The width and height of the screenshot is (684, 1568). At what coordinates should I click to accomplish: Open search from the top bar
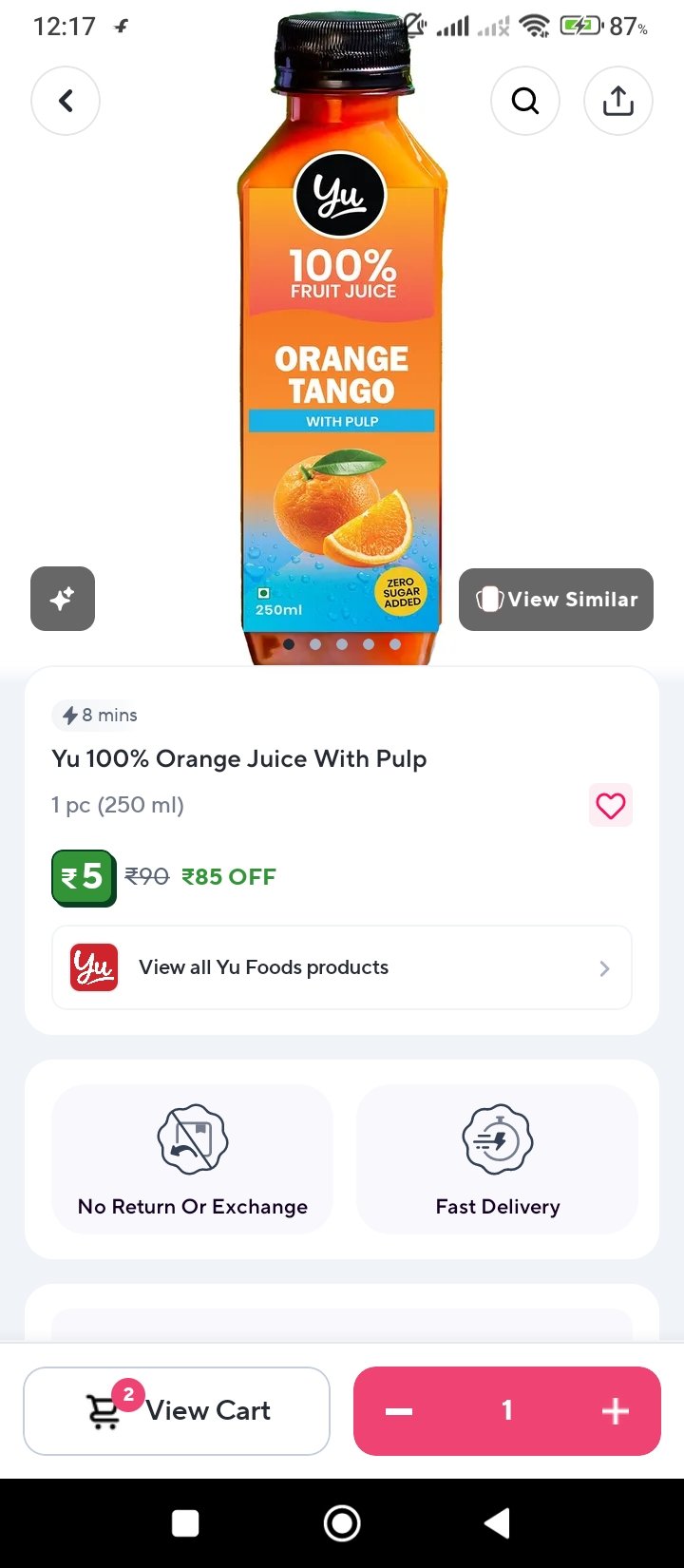[525, 101]
